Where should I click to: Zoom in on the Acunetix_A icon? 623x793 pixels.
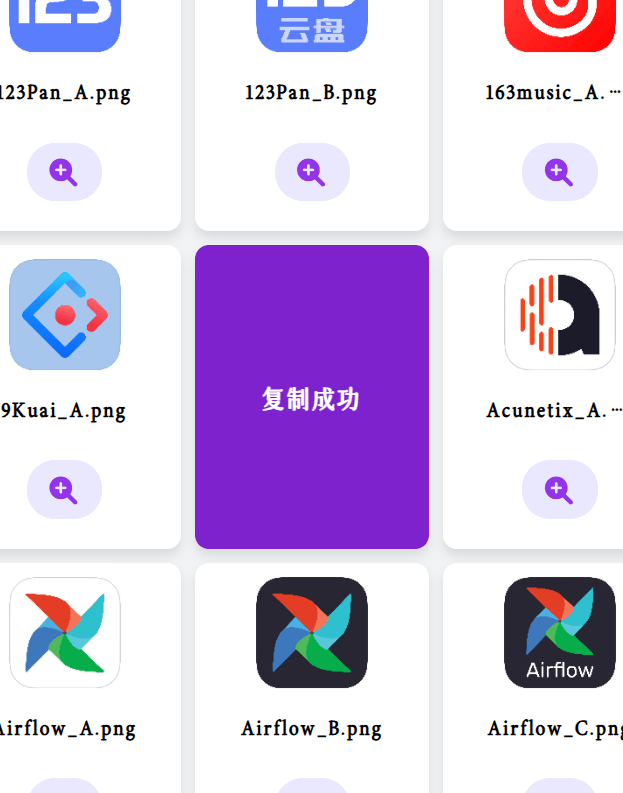pos(559,489)
